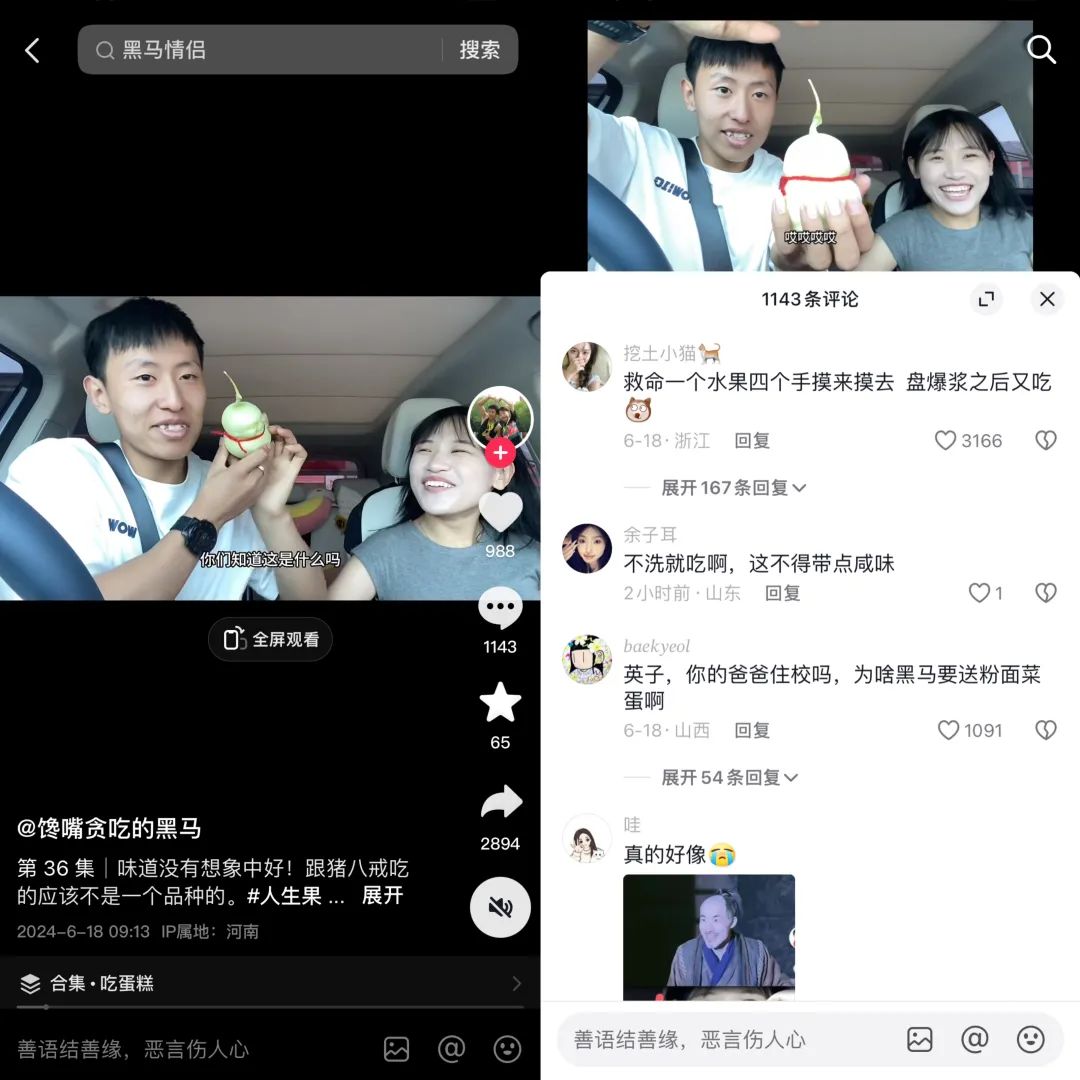Unmute the video sound
Image resolution: width=1080 pixels, height=1080 pixels.
(x=500, y=907)
